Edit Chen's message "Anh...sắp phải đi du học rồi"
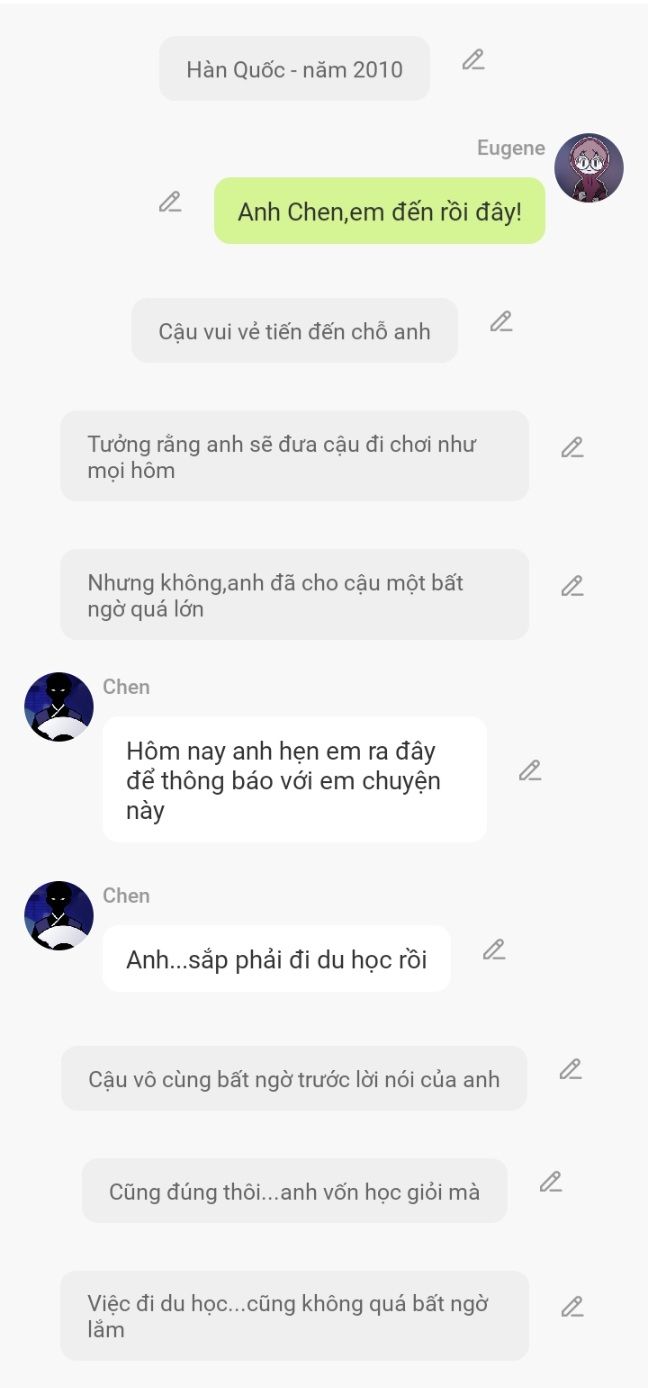 [494, 950]
